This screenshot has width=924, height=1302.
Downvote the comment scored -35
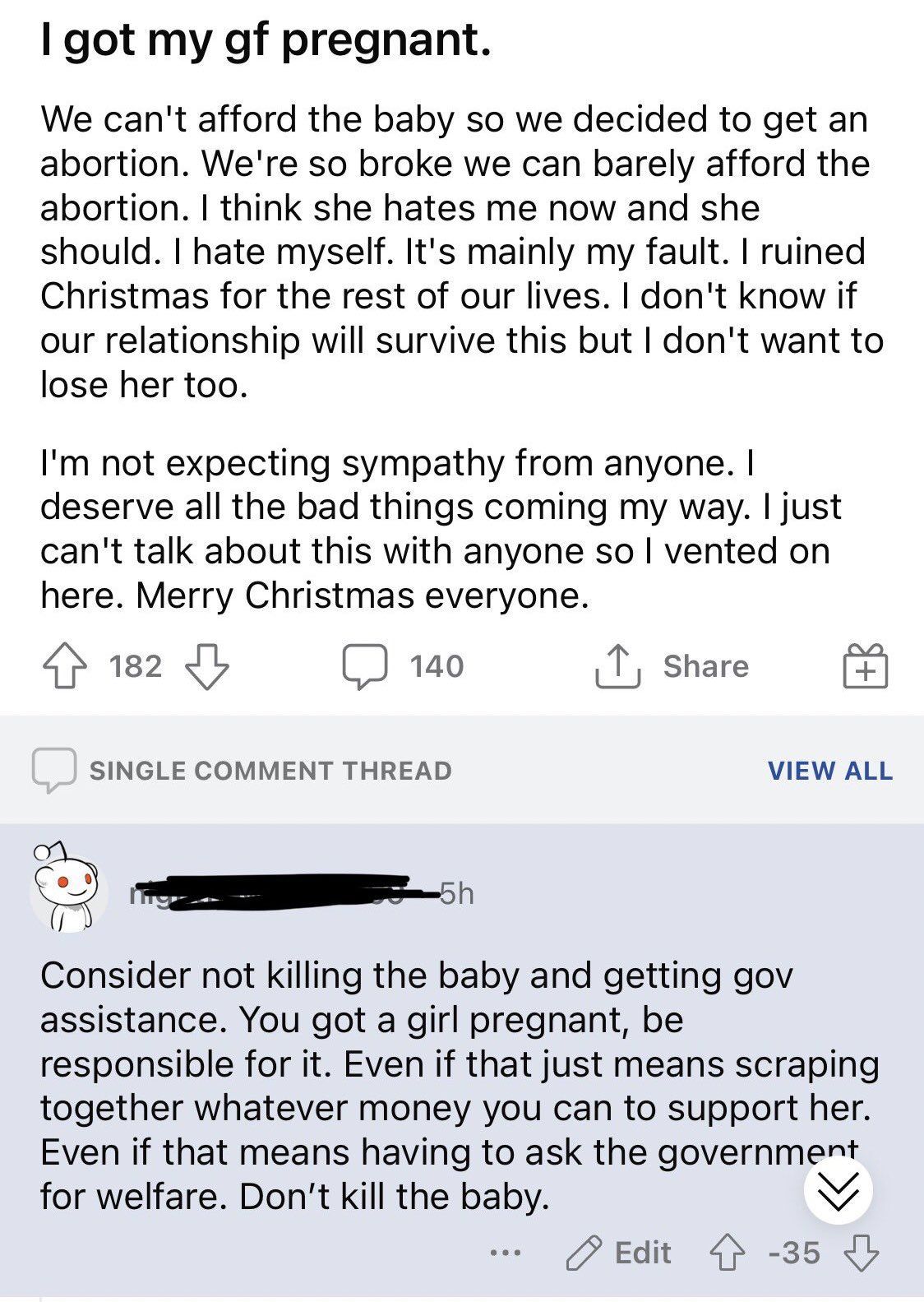[861, 1253]
